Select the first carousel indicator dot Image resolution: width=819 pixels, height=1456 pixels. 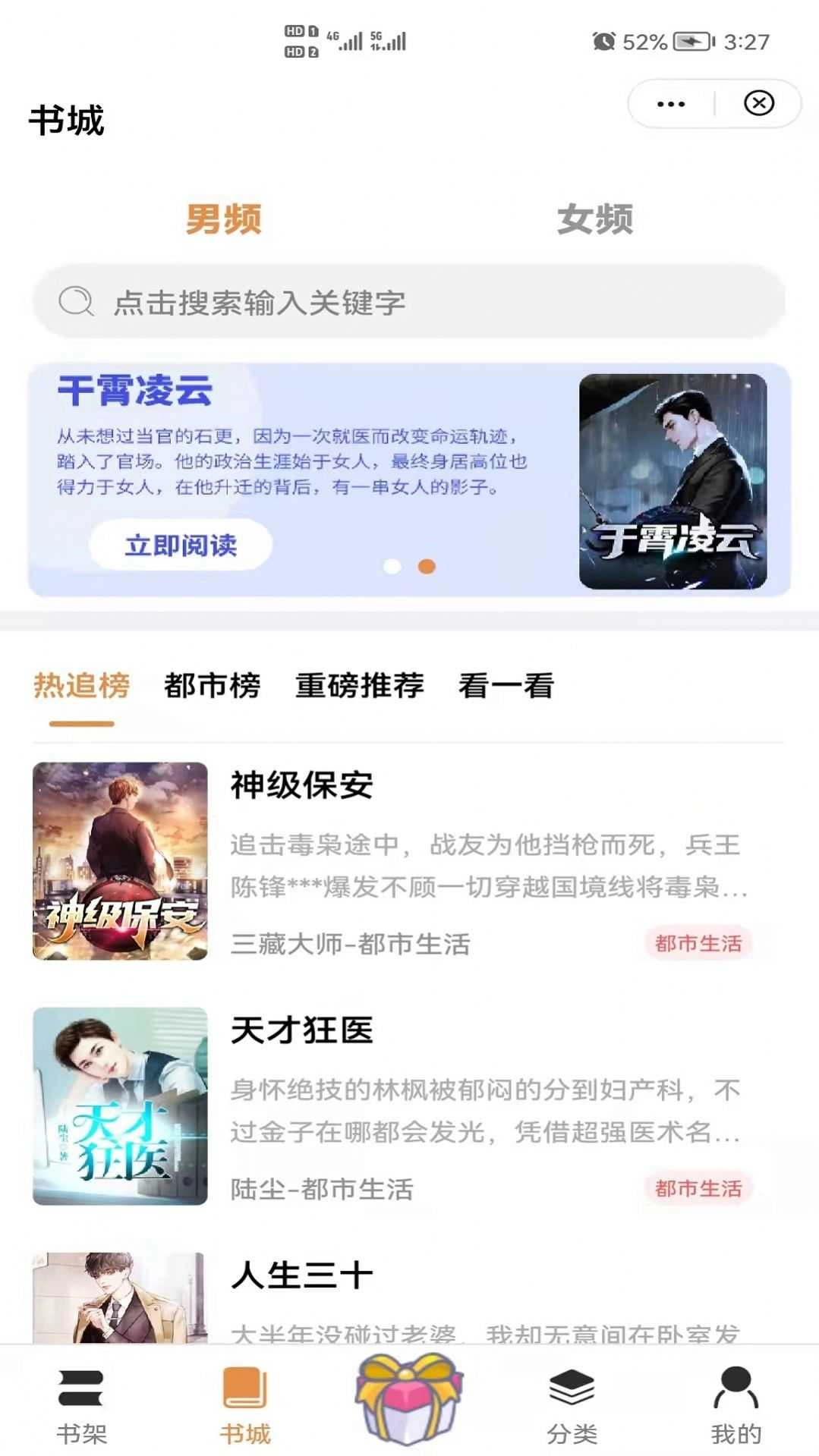point(392,566)
